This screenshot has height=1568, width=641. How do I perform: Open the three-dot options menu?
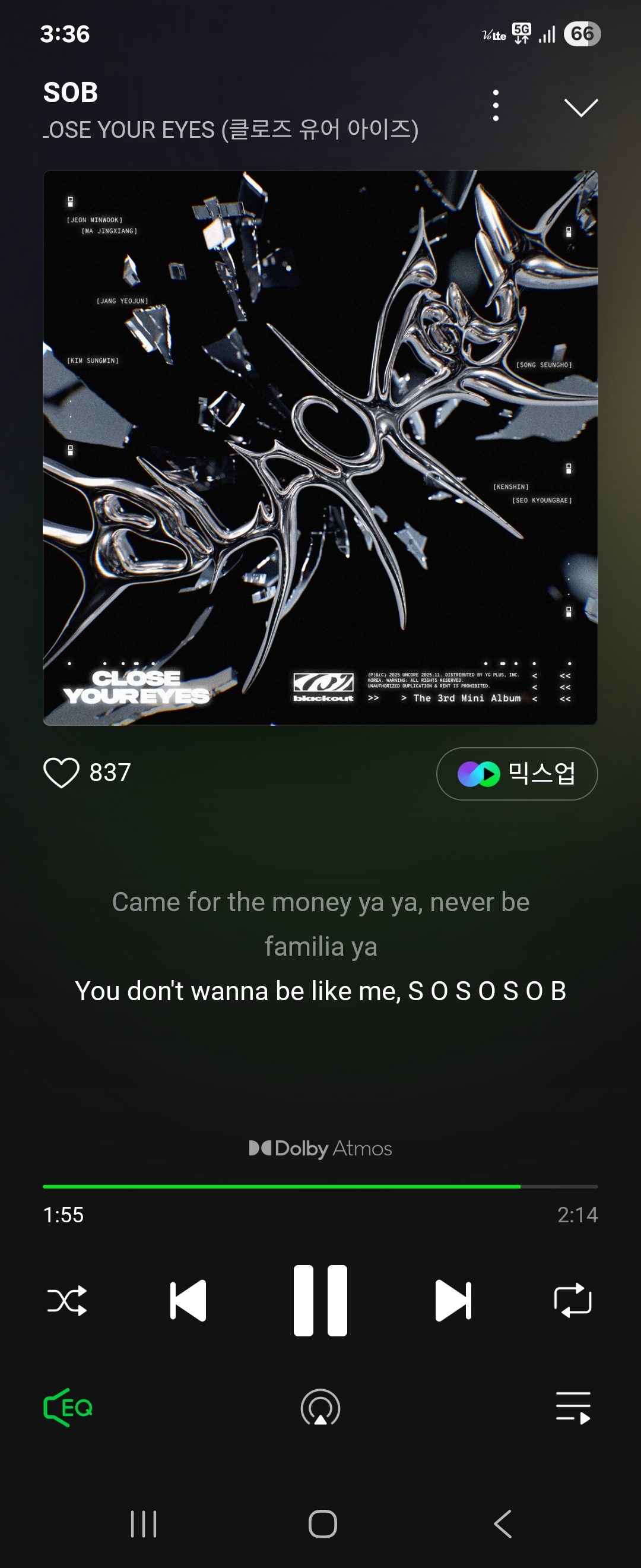click(497, 106)
